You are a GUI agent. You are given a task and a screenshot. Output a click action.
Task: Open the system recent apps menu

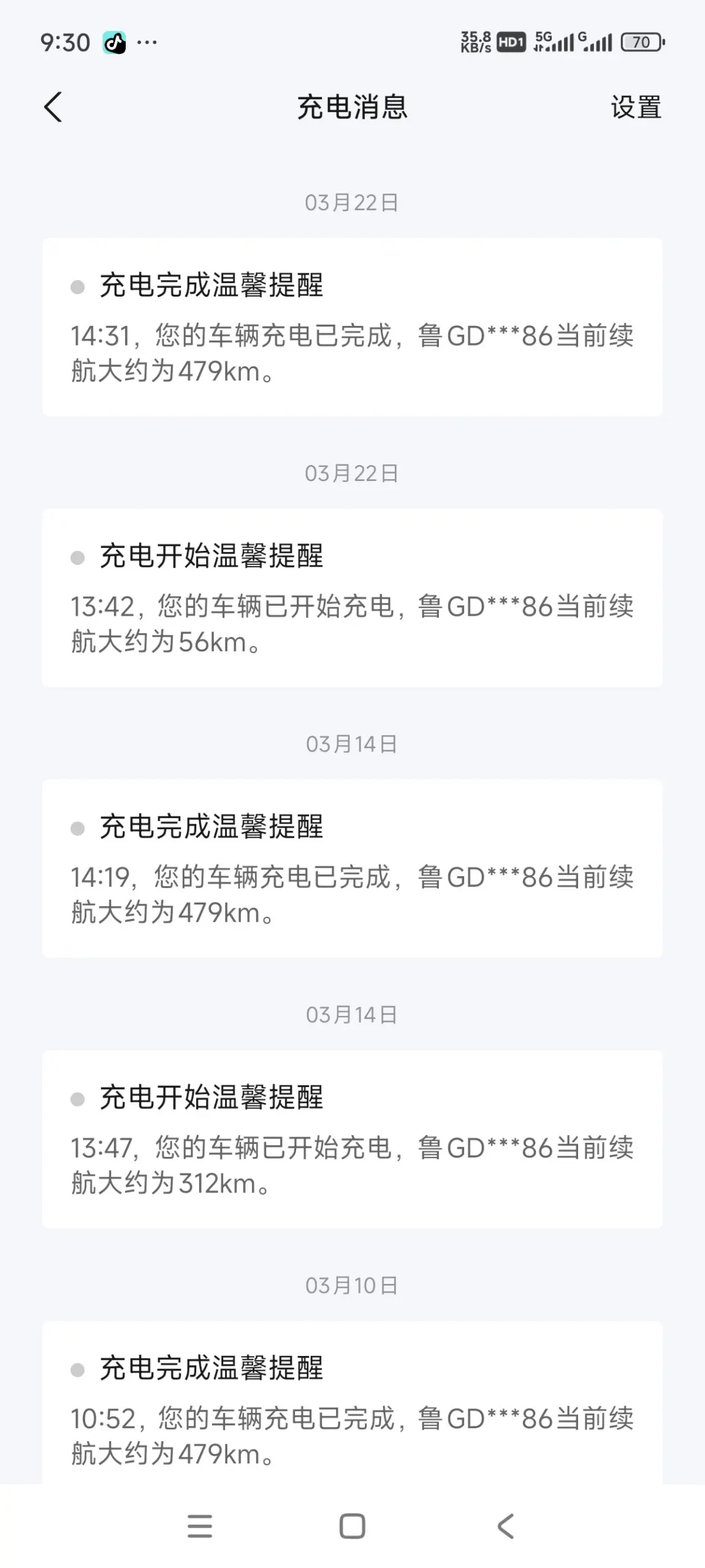pos(200,1526)
